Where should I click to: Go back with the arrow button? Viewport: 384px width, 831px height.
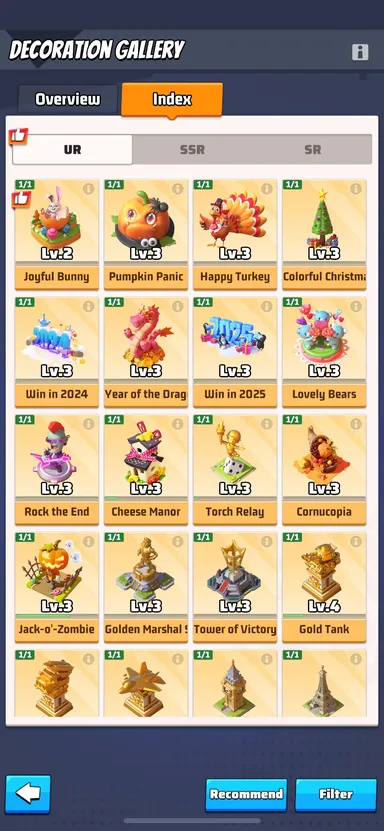(x=28, y=794)
